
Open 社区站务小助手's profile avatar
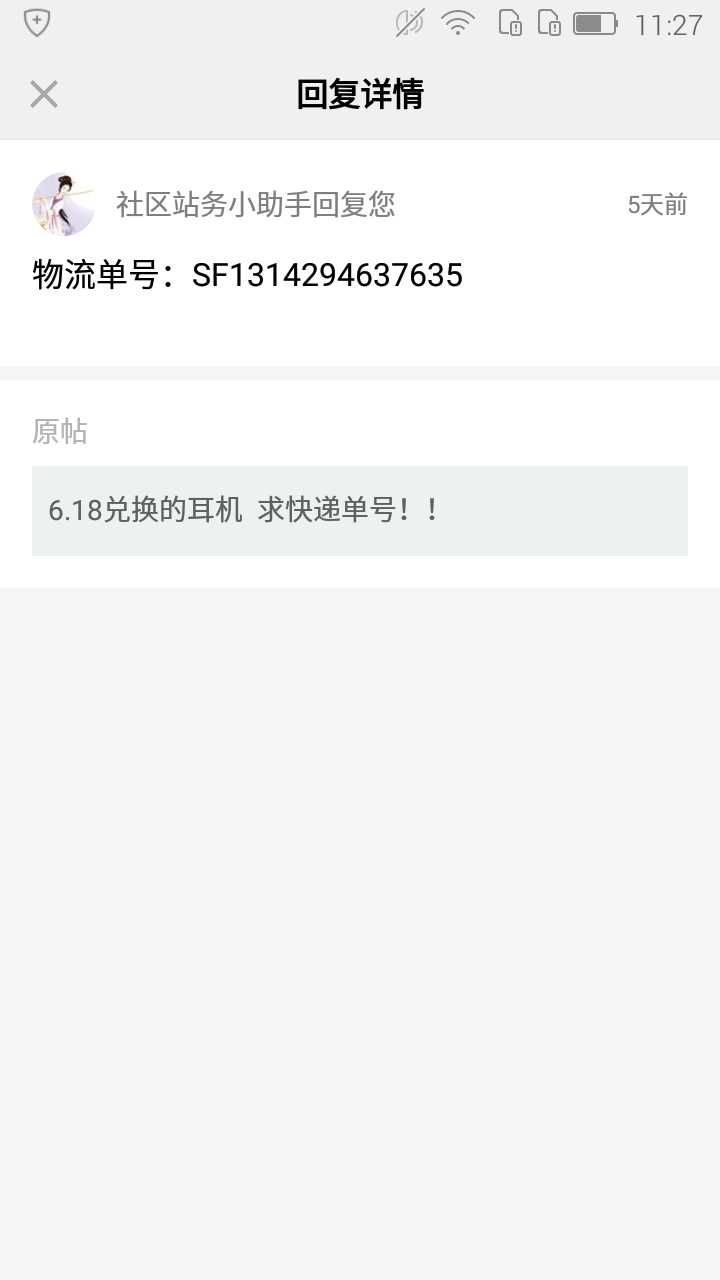tap(63, 204)
